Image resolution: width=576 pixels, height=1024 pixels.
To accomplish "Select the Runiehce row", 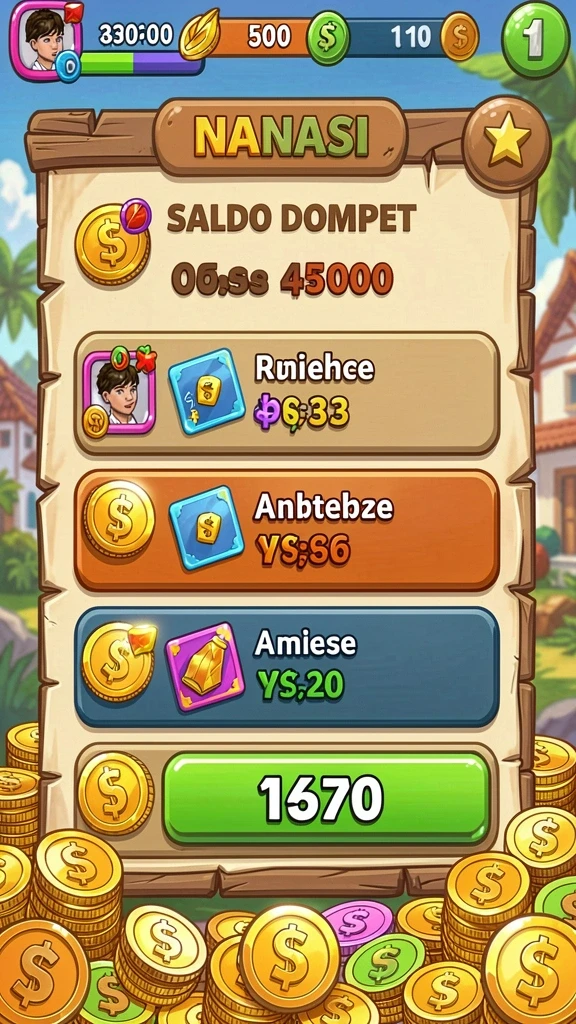I will click(287, 394).
